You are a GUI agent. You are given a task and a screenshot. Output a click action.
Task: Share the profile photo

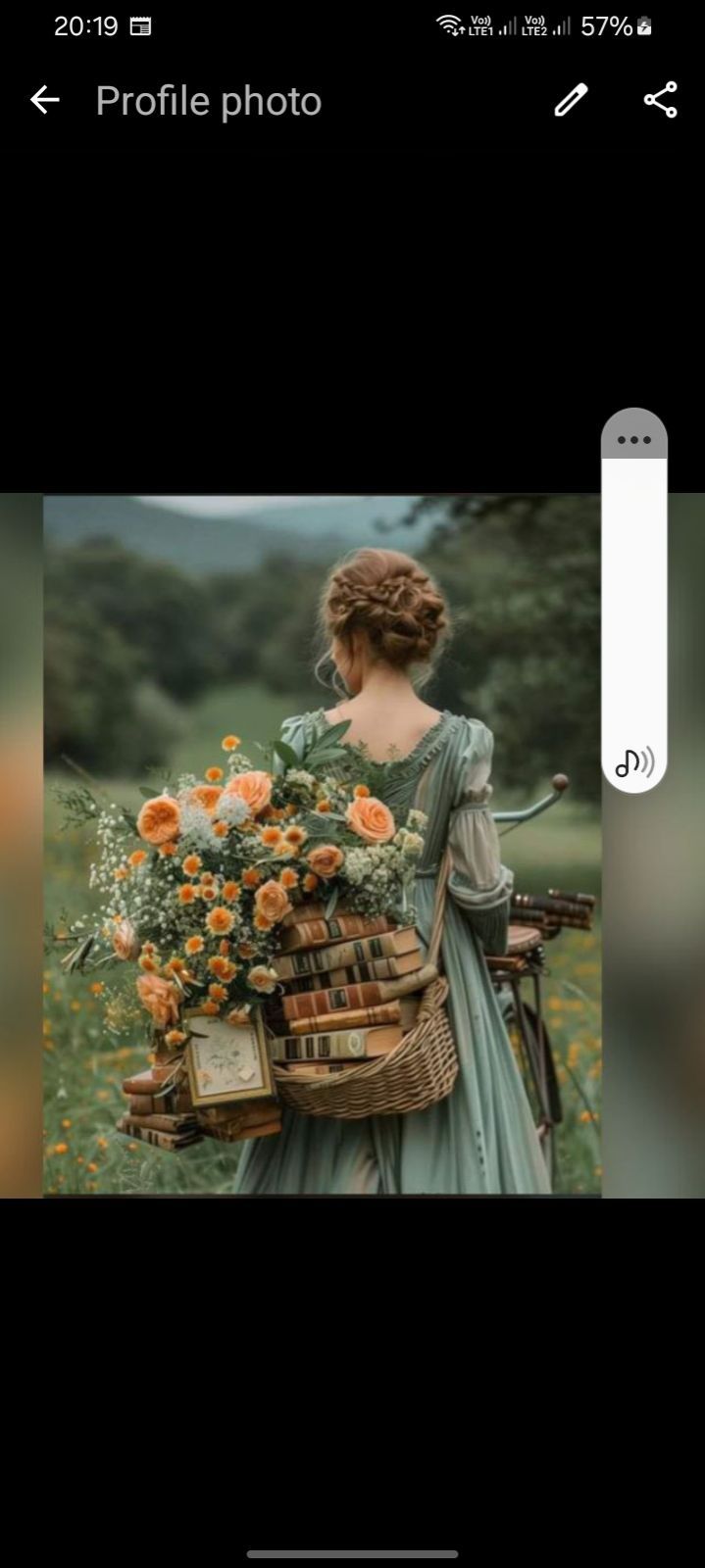point(660,100)
